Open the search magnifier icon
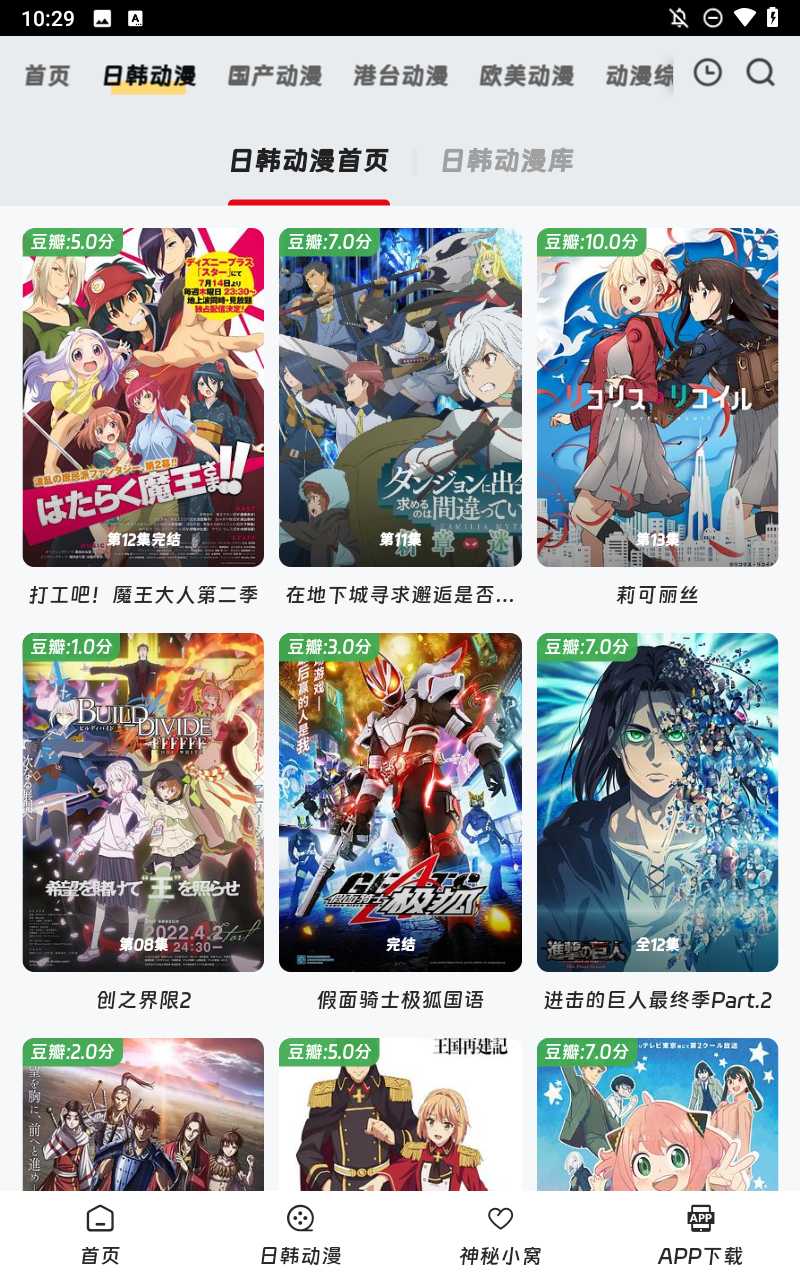The width and height of the screenshot is (800, 1280). pyautogui.click(x=761, y=73)
